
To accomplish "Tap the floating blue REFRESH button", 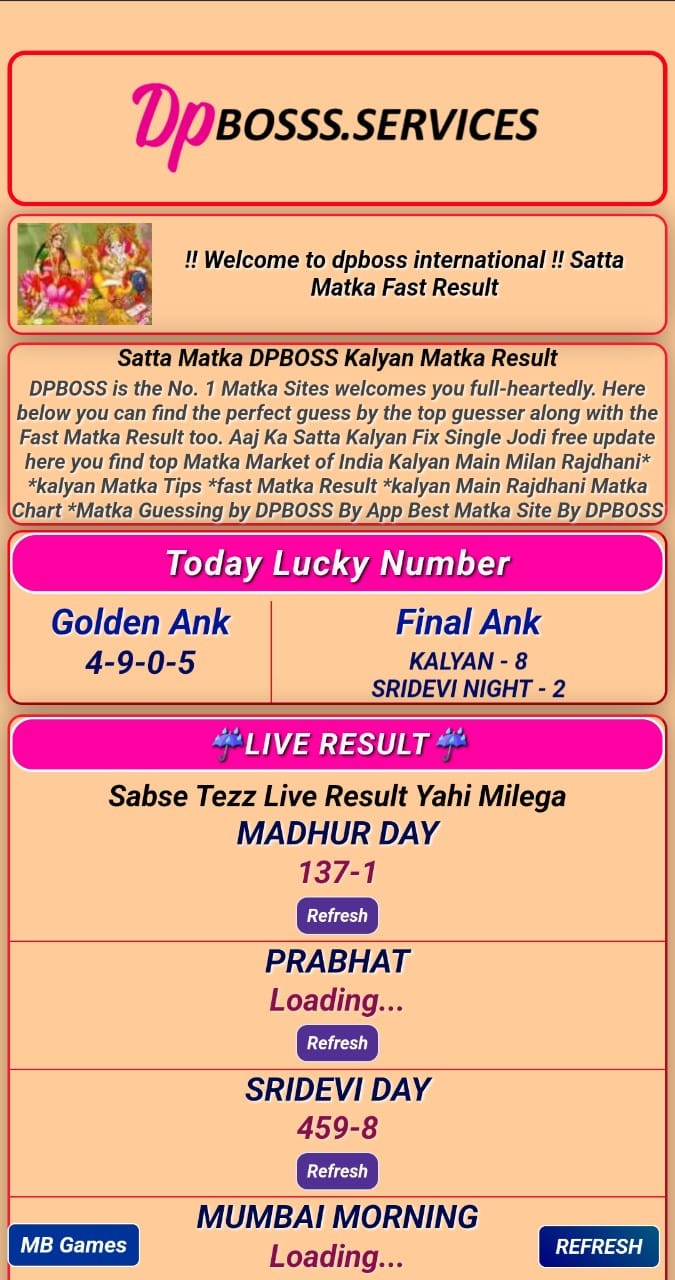I will (x=598, y=1246).
